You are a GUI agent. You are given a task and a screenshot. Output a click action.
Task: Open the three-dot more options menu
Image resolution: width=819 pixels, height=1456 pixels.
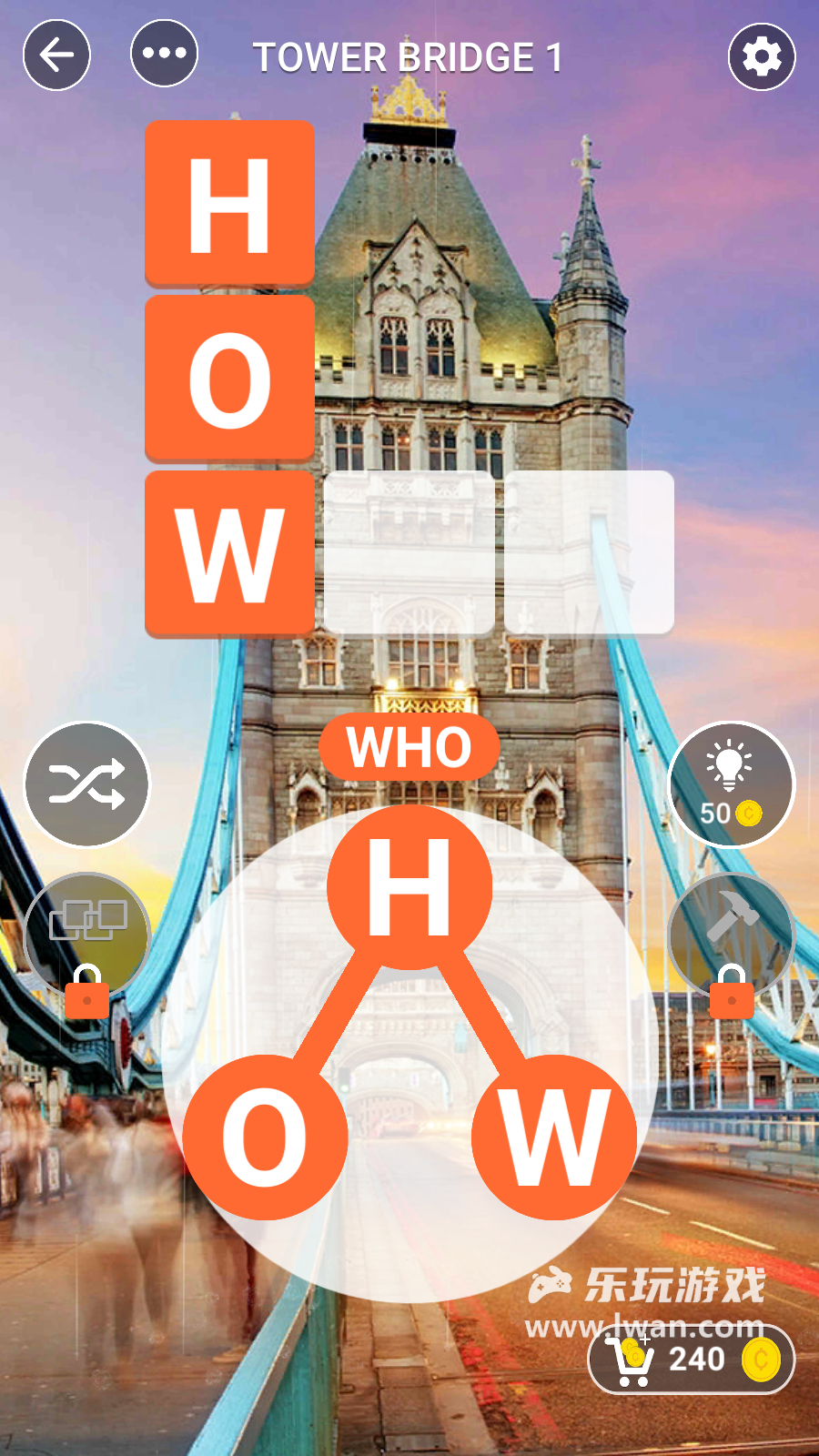click(164, 55)
